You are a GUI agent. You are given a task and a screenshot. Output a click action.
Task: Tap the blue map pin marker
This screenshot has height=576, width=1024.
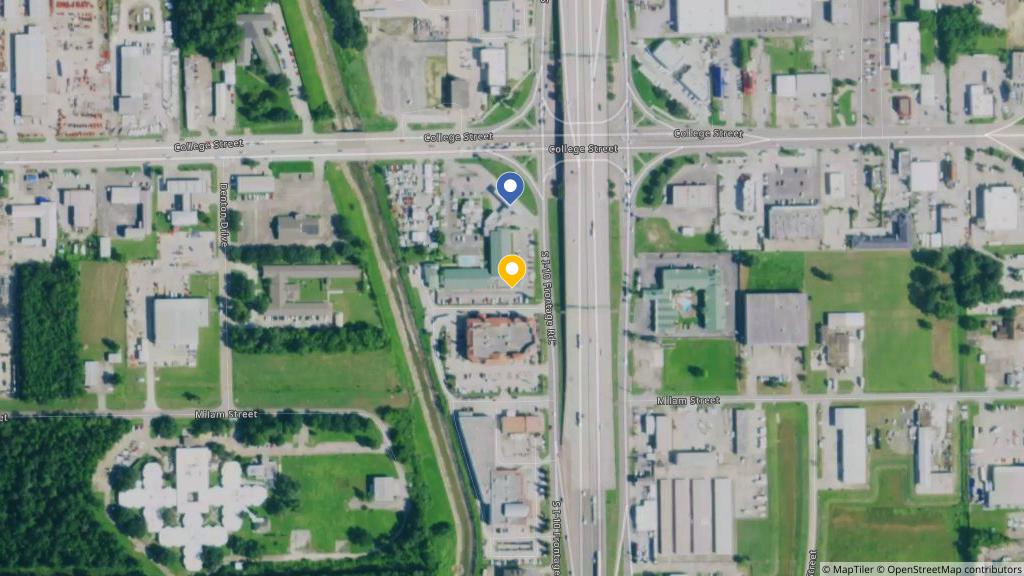[x=510, y=187]
